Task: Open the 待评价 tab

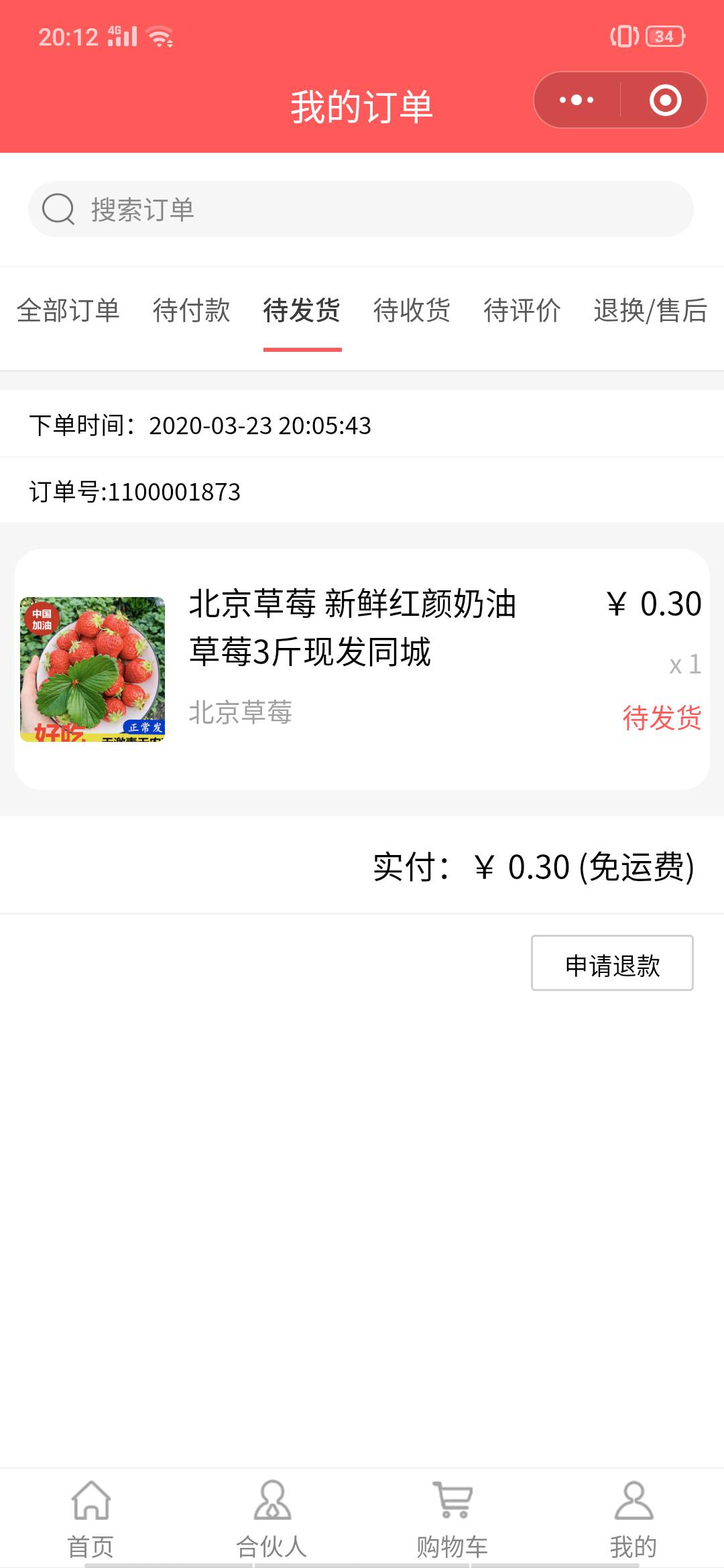Action: [x=522, y=310]
